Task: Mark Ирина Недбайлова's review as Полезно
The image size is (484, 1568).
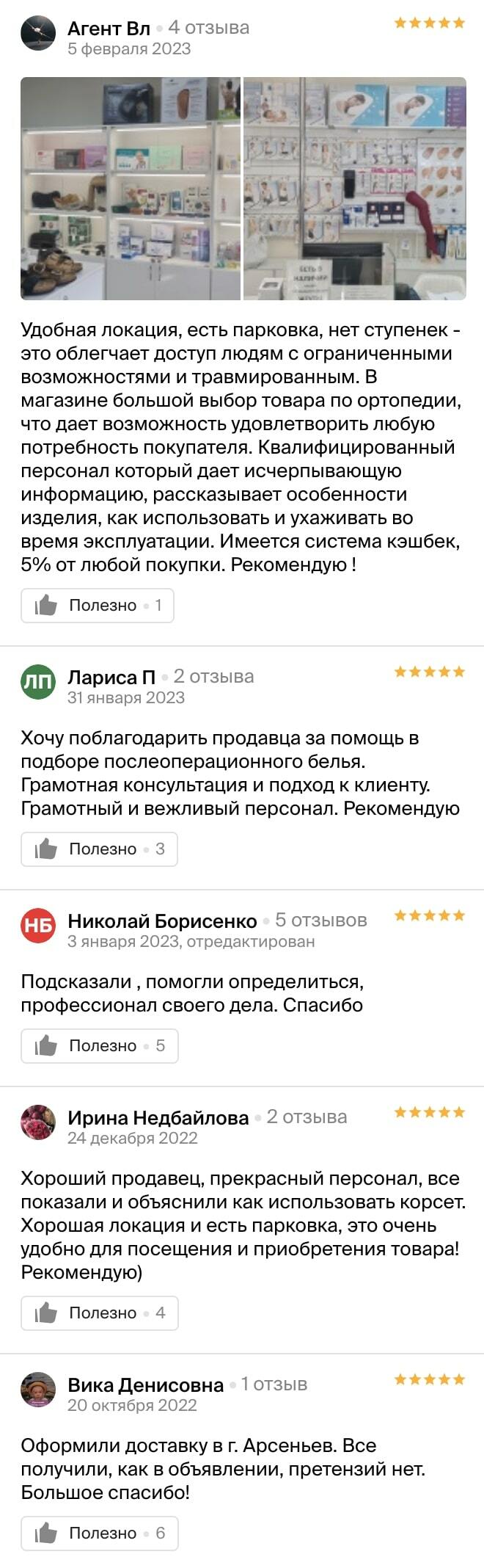Action: pos(99,1313)
